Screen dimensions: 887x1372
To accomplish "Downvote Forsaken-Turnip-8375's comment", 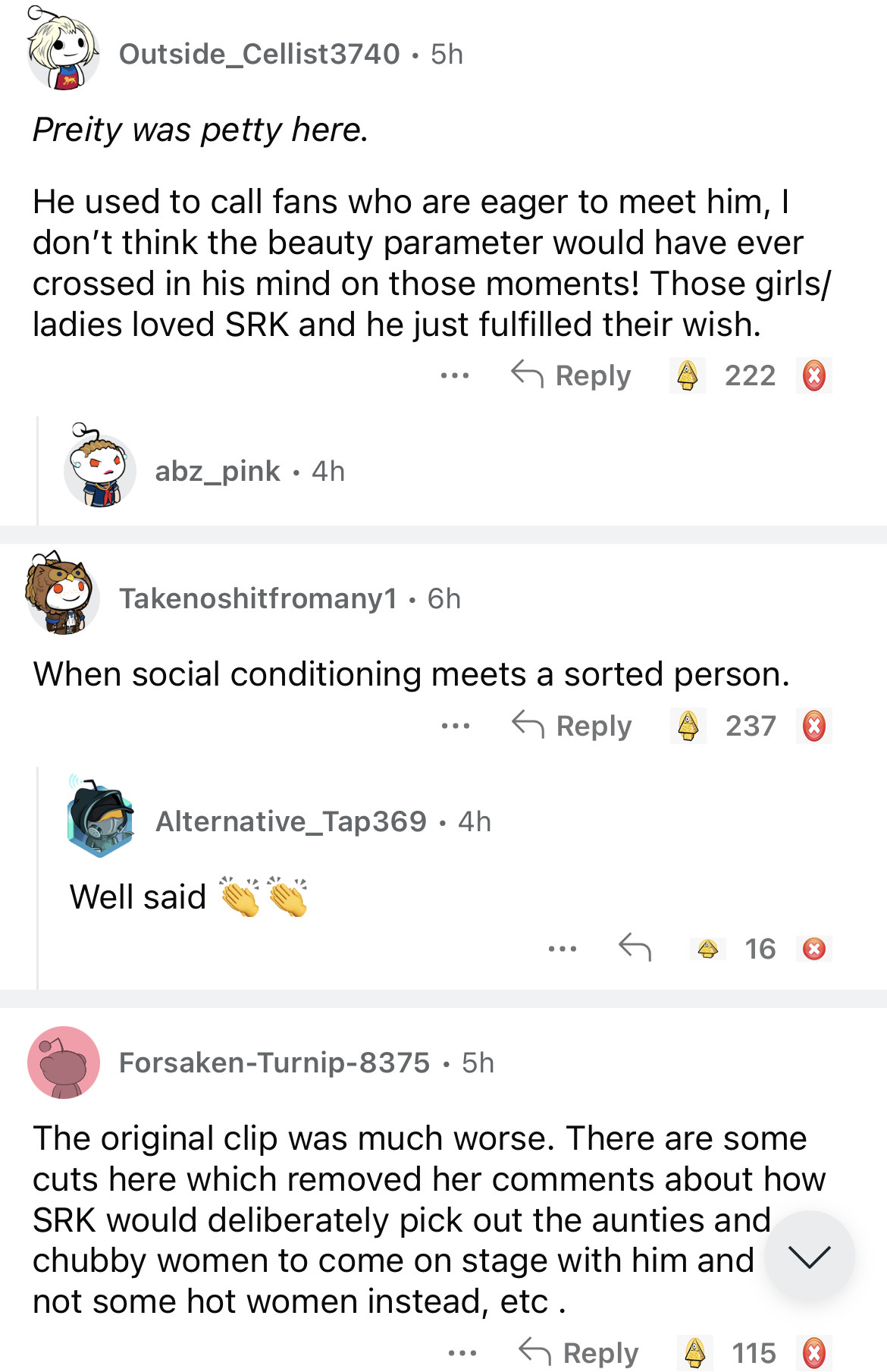I will click(x=814, y=1353).
